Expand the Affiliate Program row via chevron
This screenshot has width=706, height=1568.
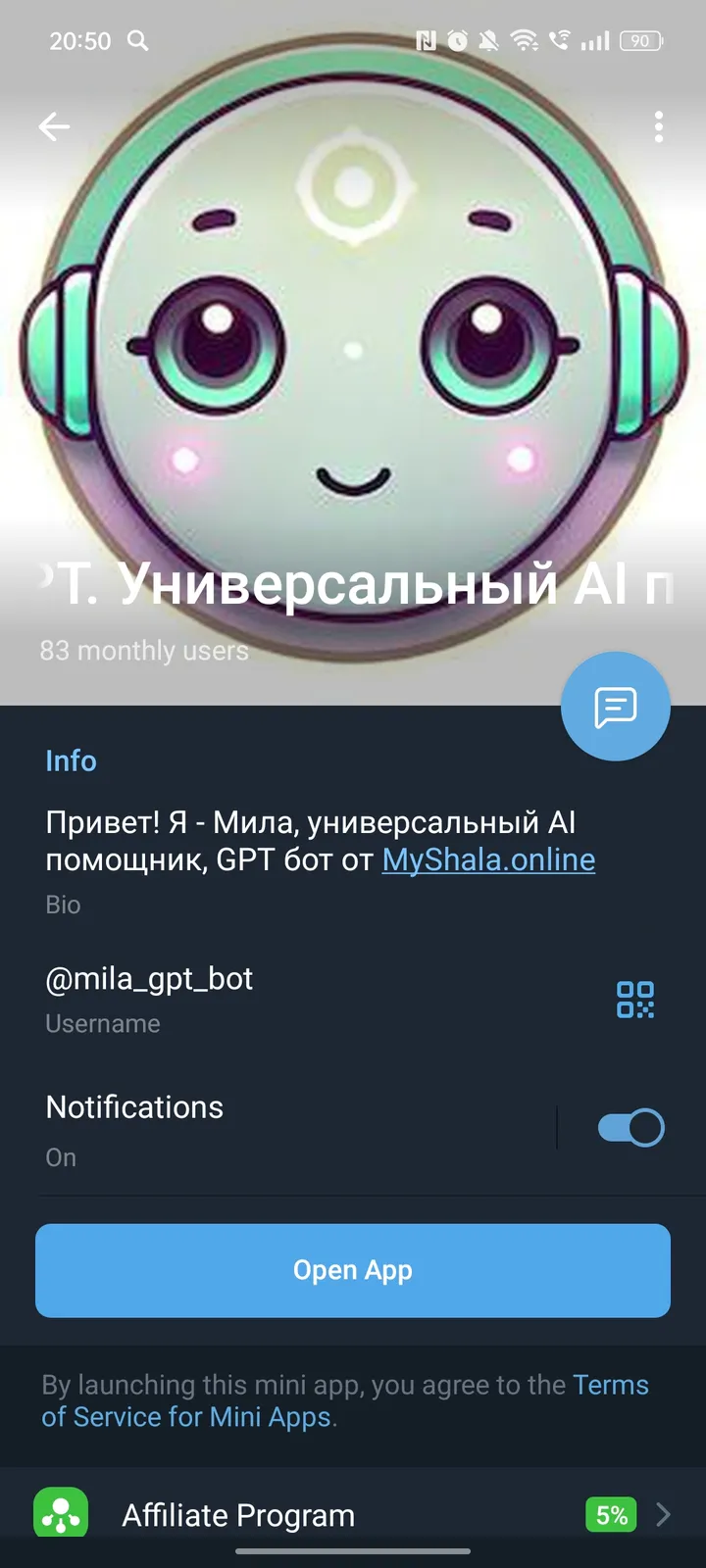(x=664, y=1513)
